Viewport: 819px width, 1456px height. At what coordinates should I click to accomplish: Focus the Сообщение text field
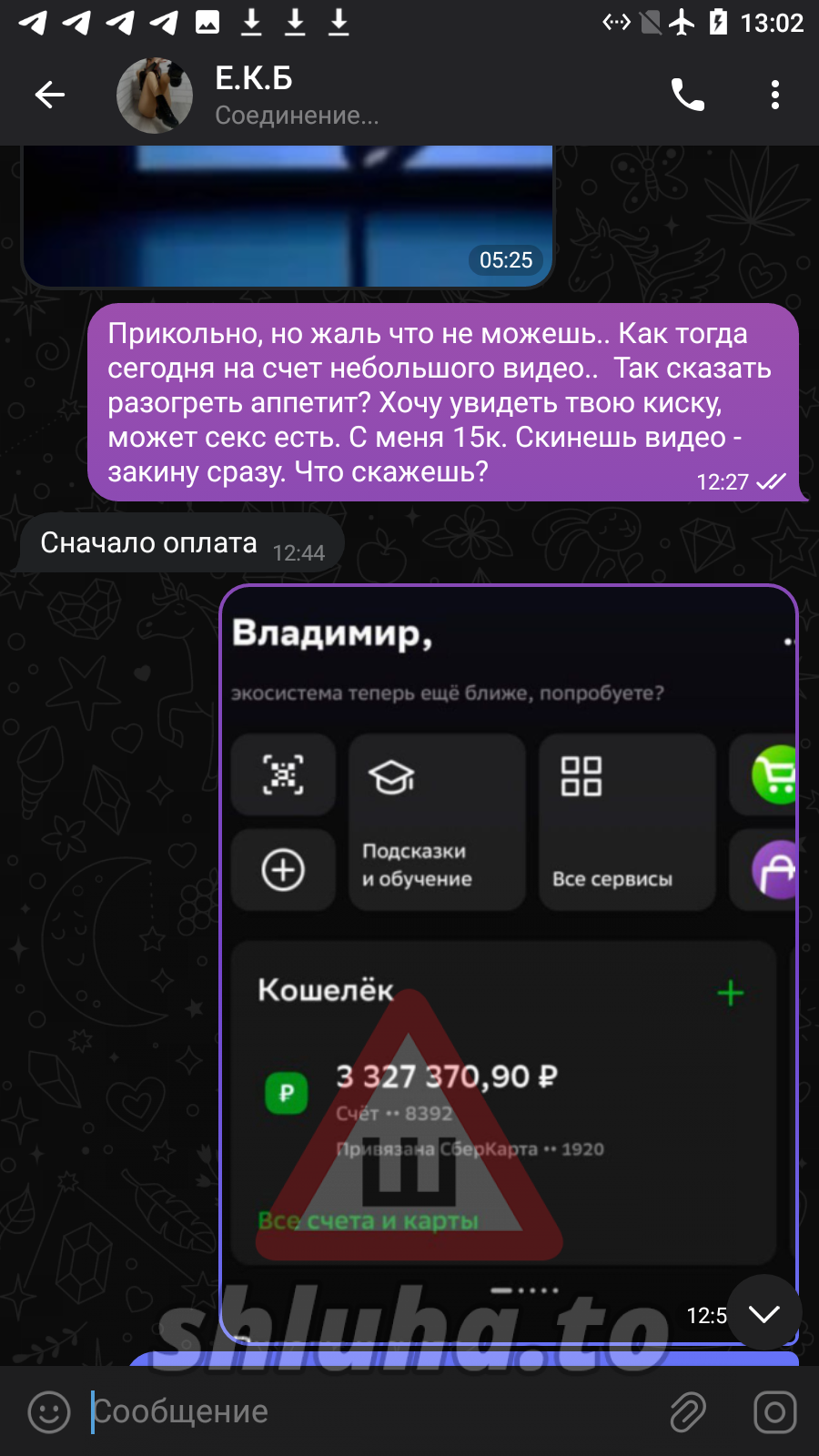[x=364, y=1412]
